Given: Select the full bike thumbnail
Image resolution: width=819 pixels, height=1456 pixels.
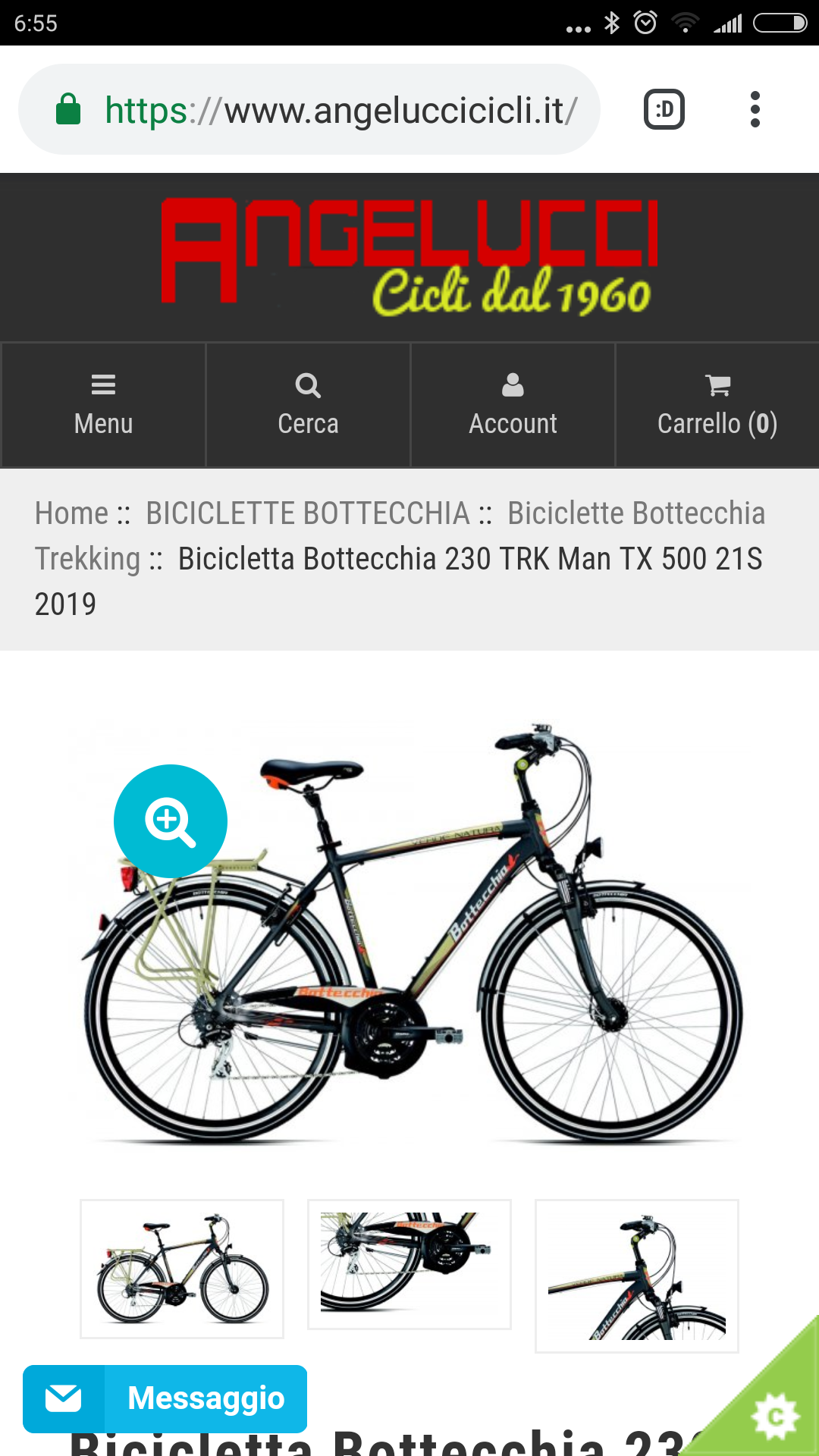Looking at the screenshot, I should click(x=182, y=1269).
